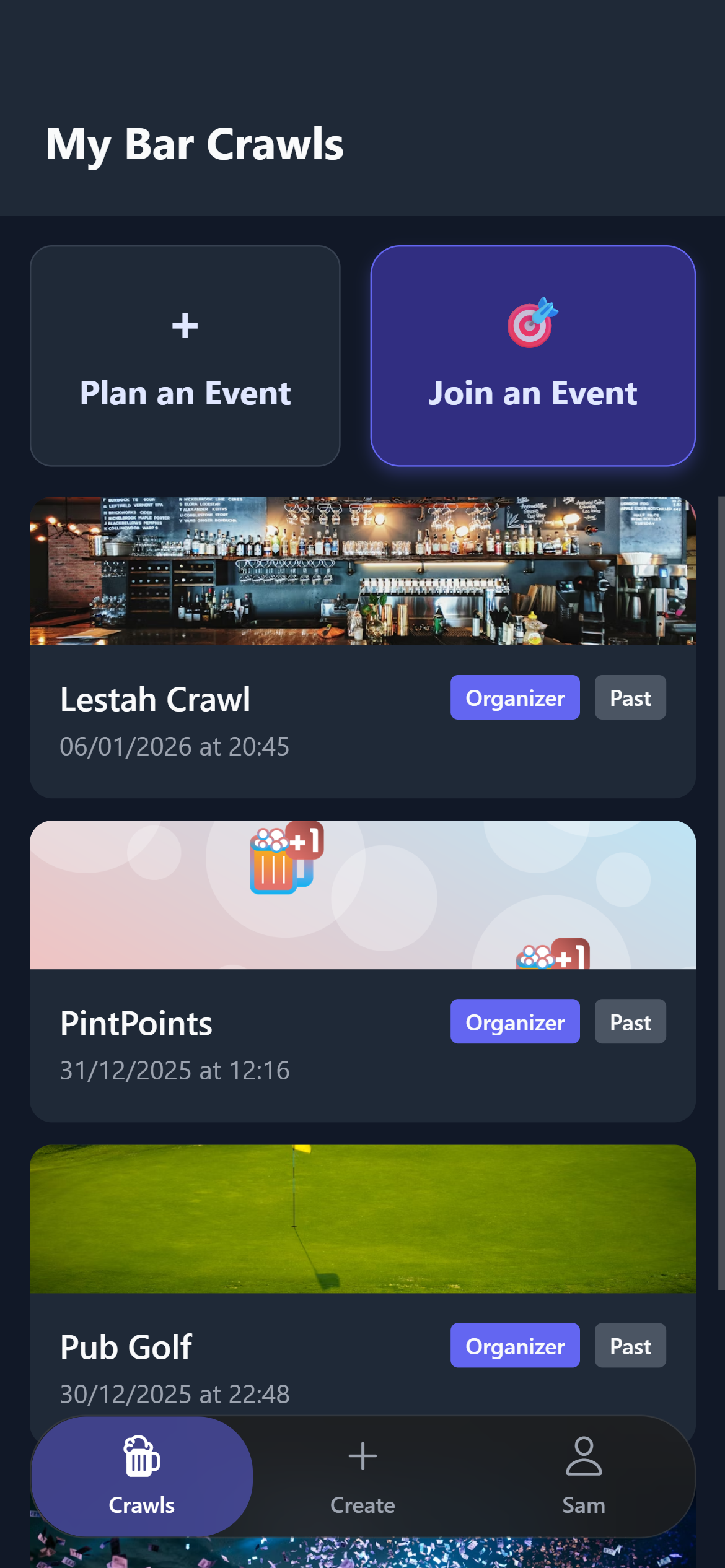Viewport: 725px width, 1568px height.
Task: Tap the Past badge on Pub Golf
Action: coord(630,1346)
